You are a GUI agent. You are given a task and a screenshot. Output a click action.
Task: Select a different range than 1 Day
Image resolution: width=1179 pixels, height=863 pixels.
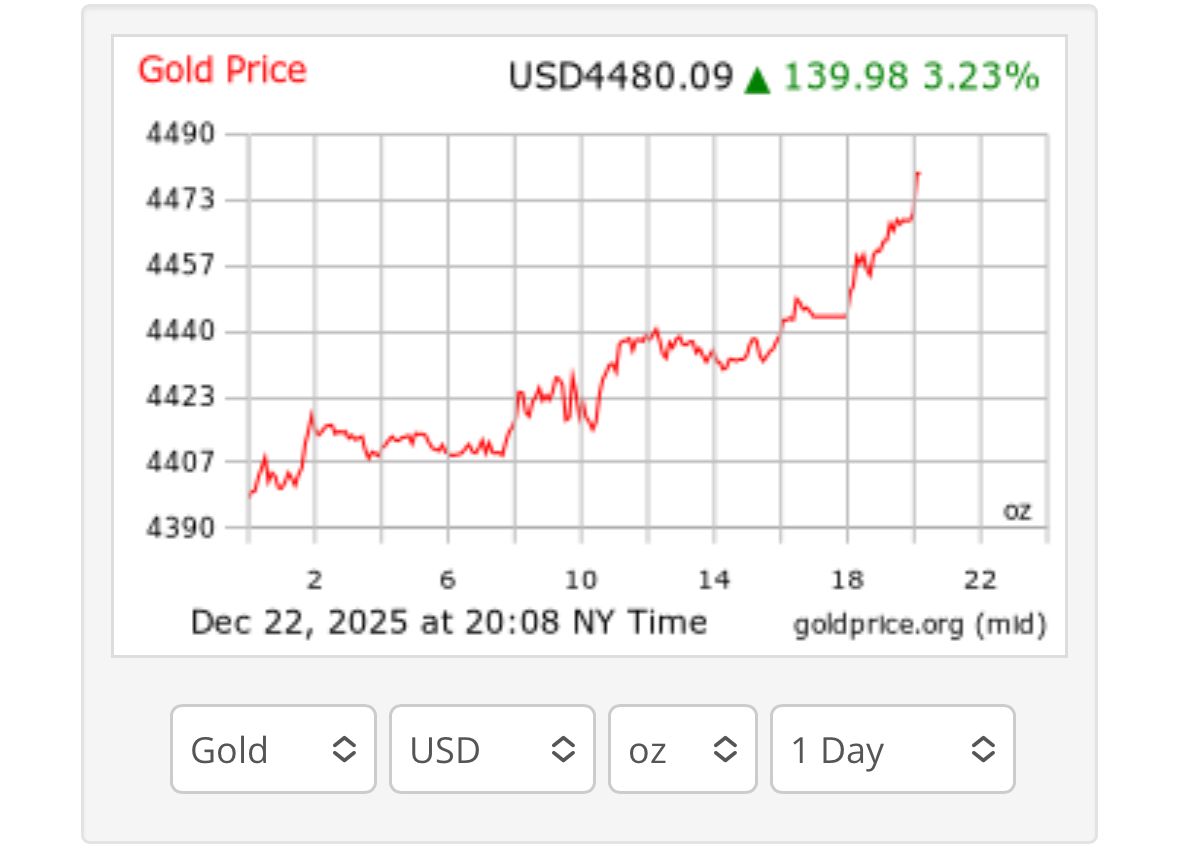pyautogui.click(x=892, y=749)
